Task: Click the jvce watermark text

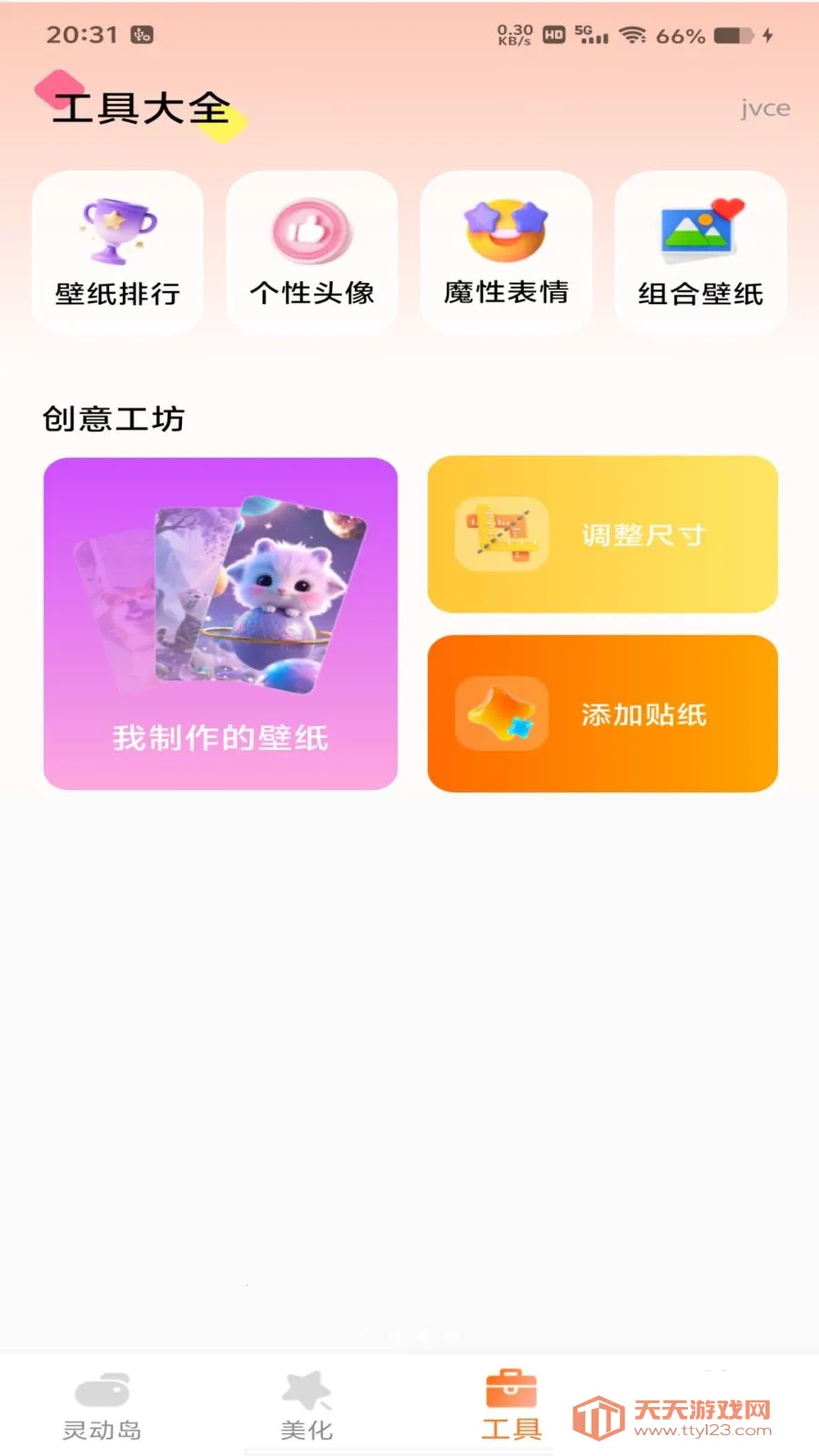Action: [x=764, y=108]
